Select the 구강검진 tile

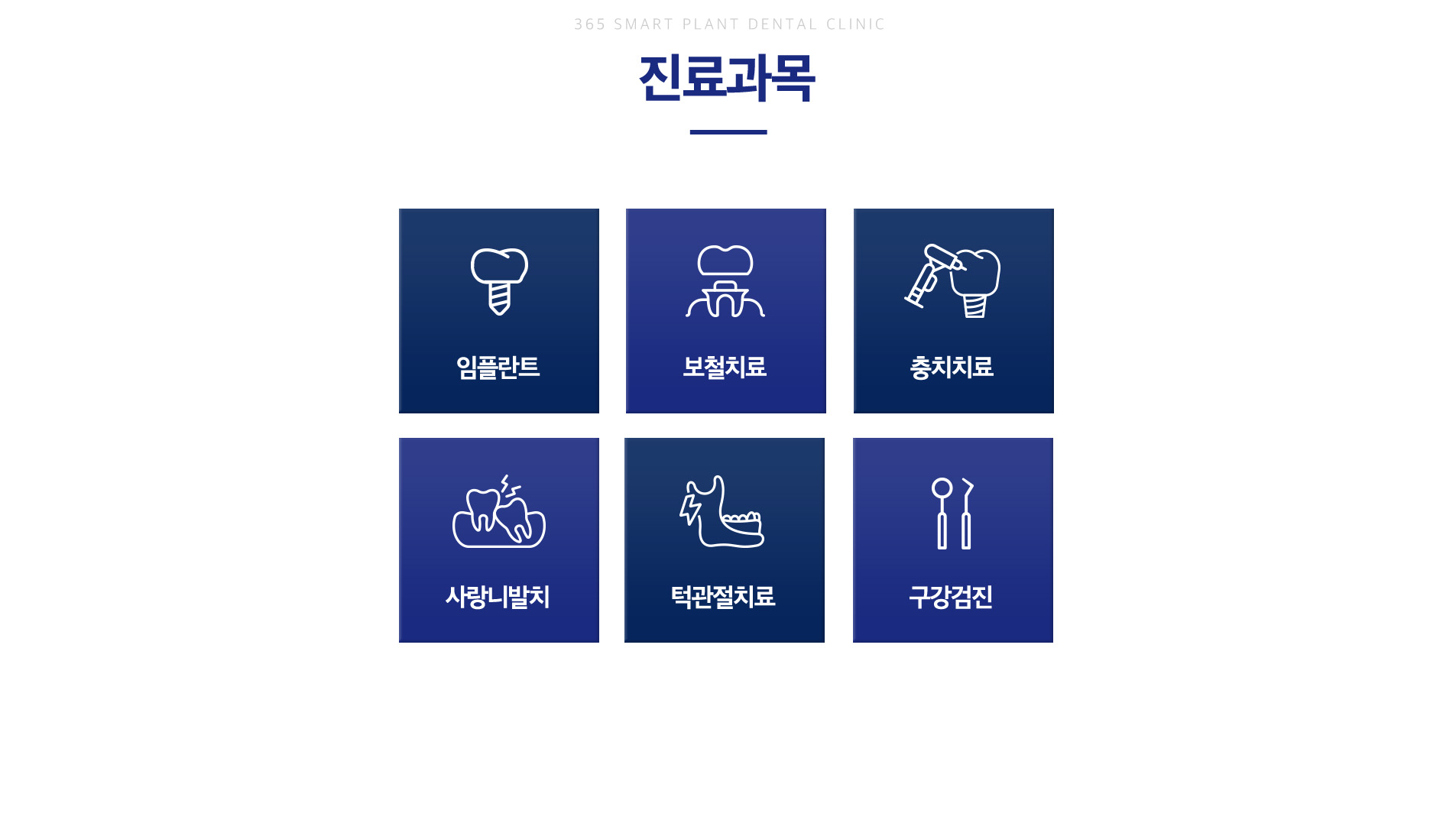coord(952,540)
